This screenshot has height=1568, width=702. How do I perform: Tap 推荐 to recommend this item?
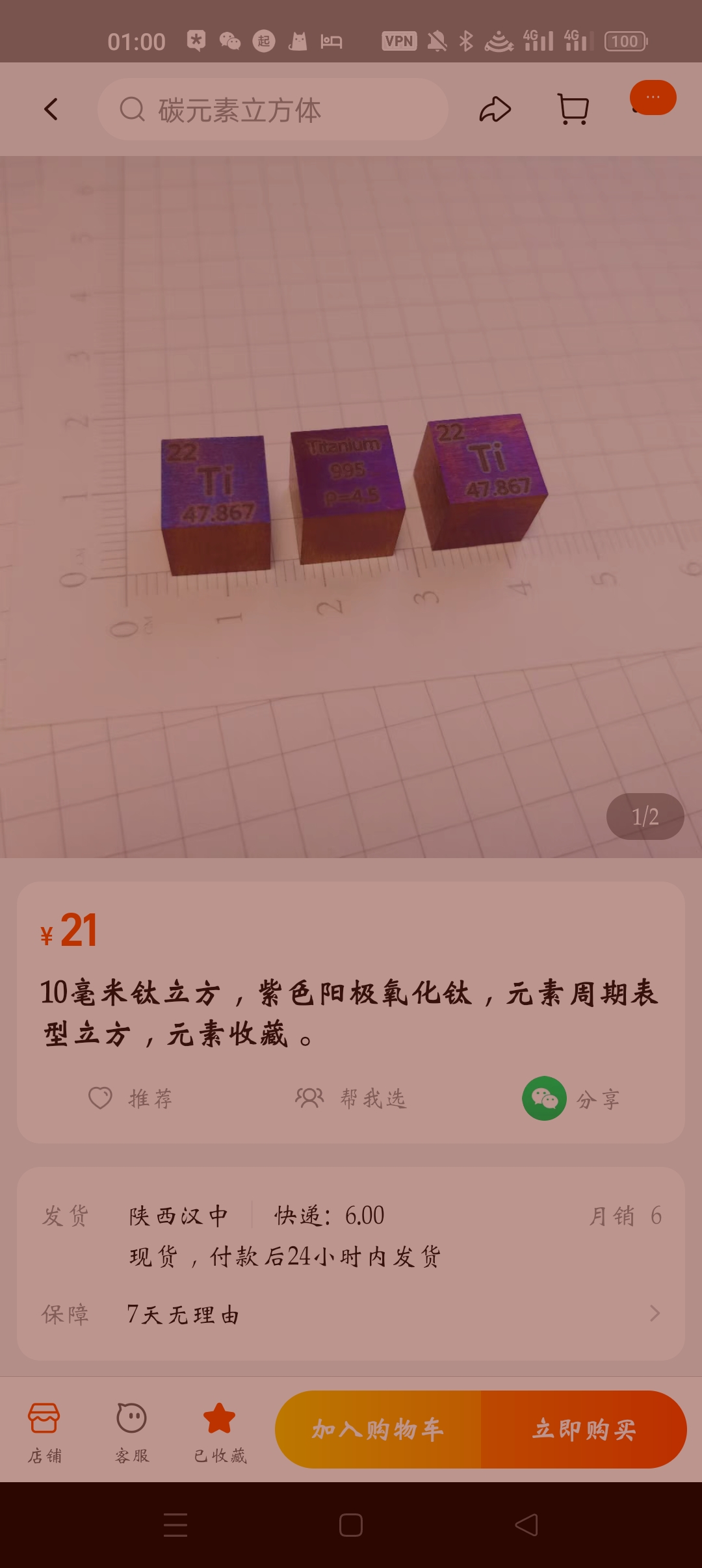point(131,1098)
